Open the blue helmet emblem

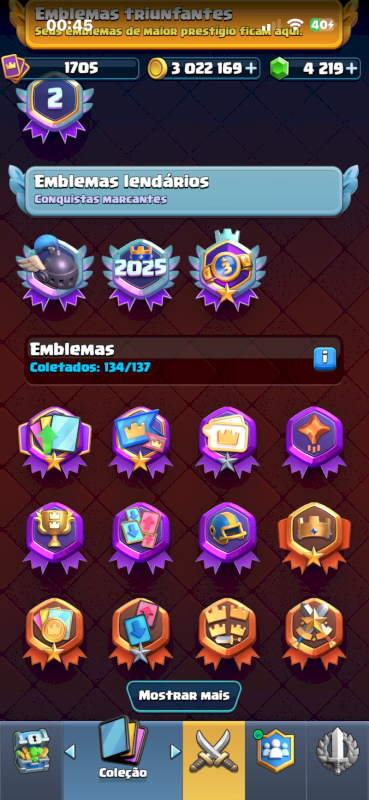(228, 537)
